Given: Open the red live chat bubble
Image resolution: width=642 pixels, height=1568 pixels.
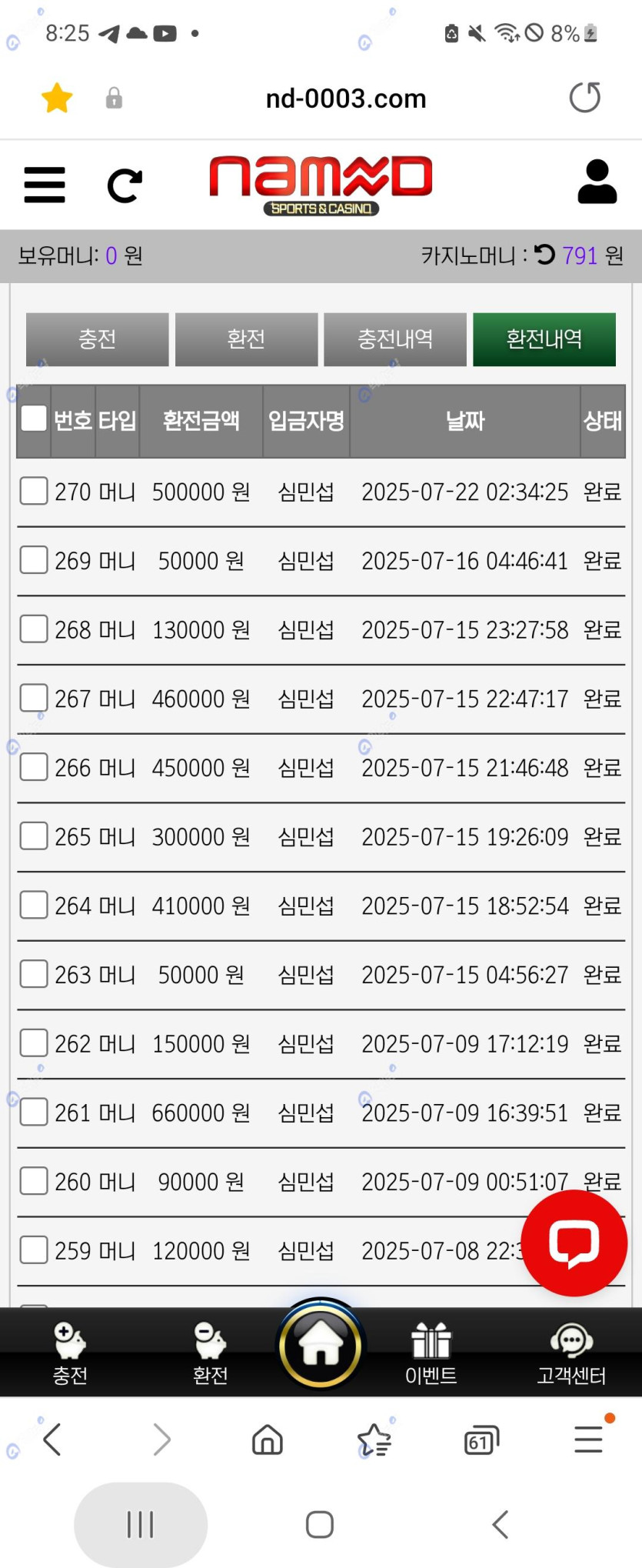Looking at the screenshot, I should [x=574, y=1243].
